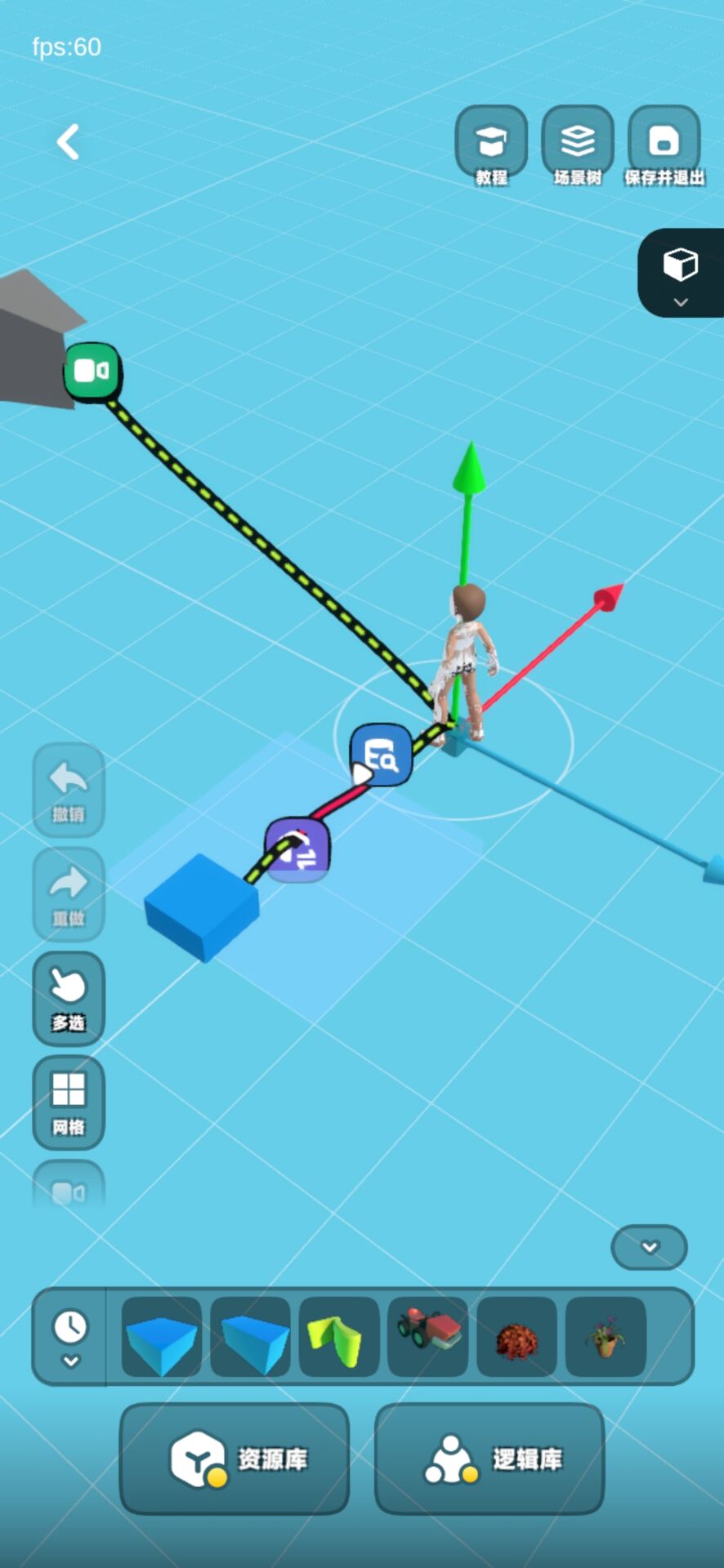
Task: Select the blue EQ logic node
Action: tap(382, 755)
